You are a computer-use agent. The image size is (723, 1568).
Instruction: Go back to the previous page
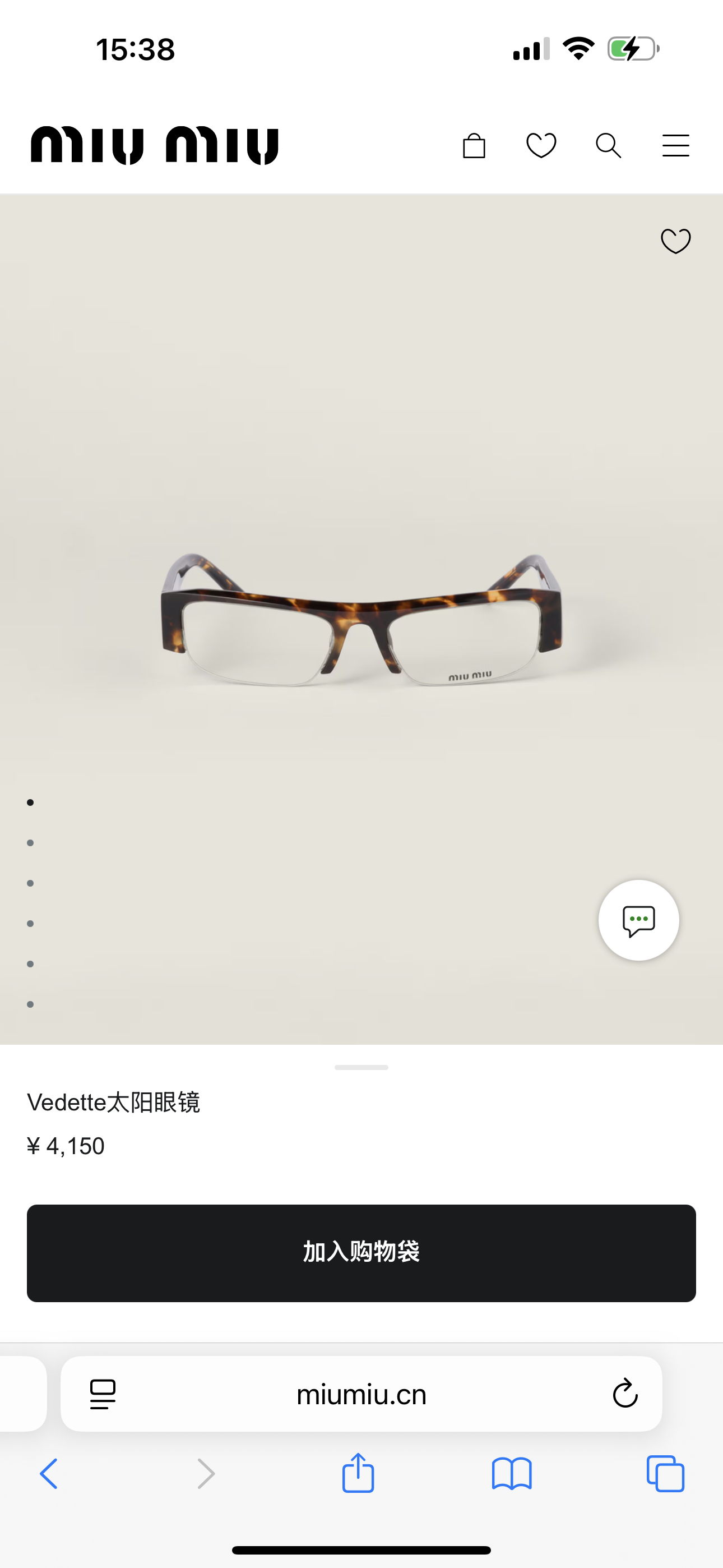click(x=49, y=1474)
